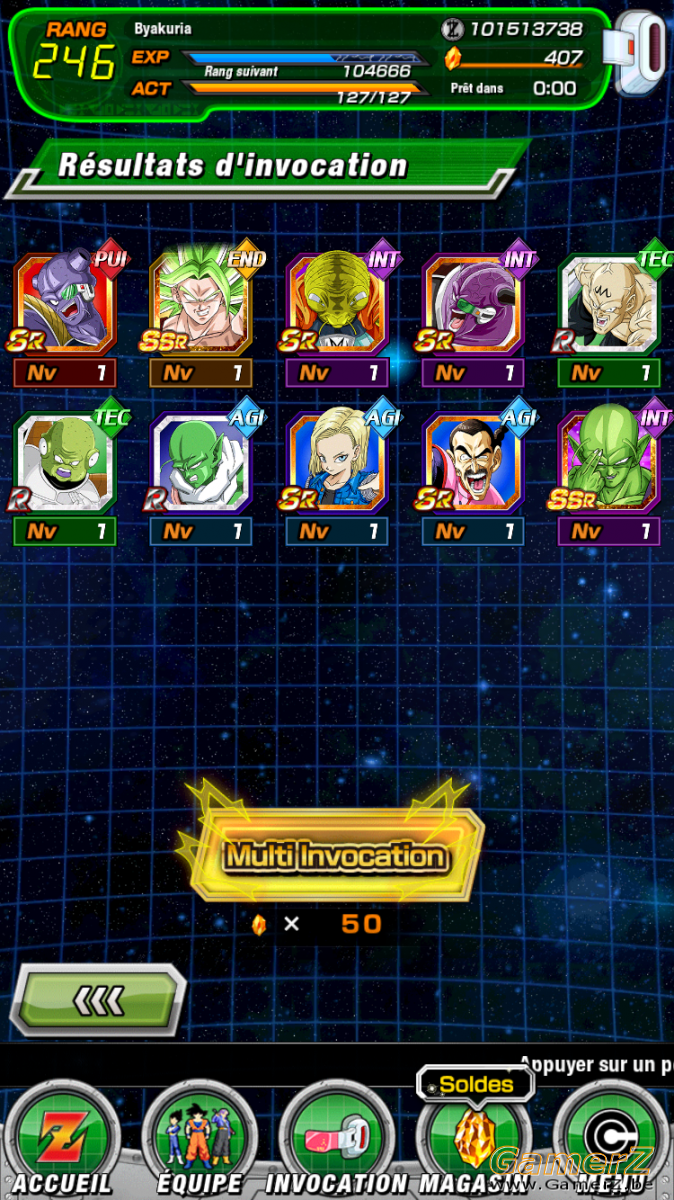Screen dimensions: 674x1200
Task: Open the SR AGI Mr. Satan card
Action: [x=474, y=458]
